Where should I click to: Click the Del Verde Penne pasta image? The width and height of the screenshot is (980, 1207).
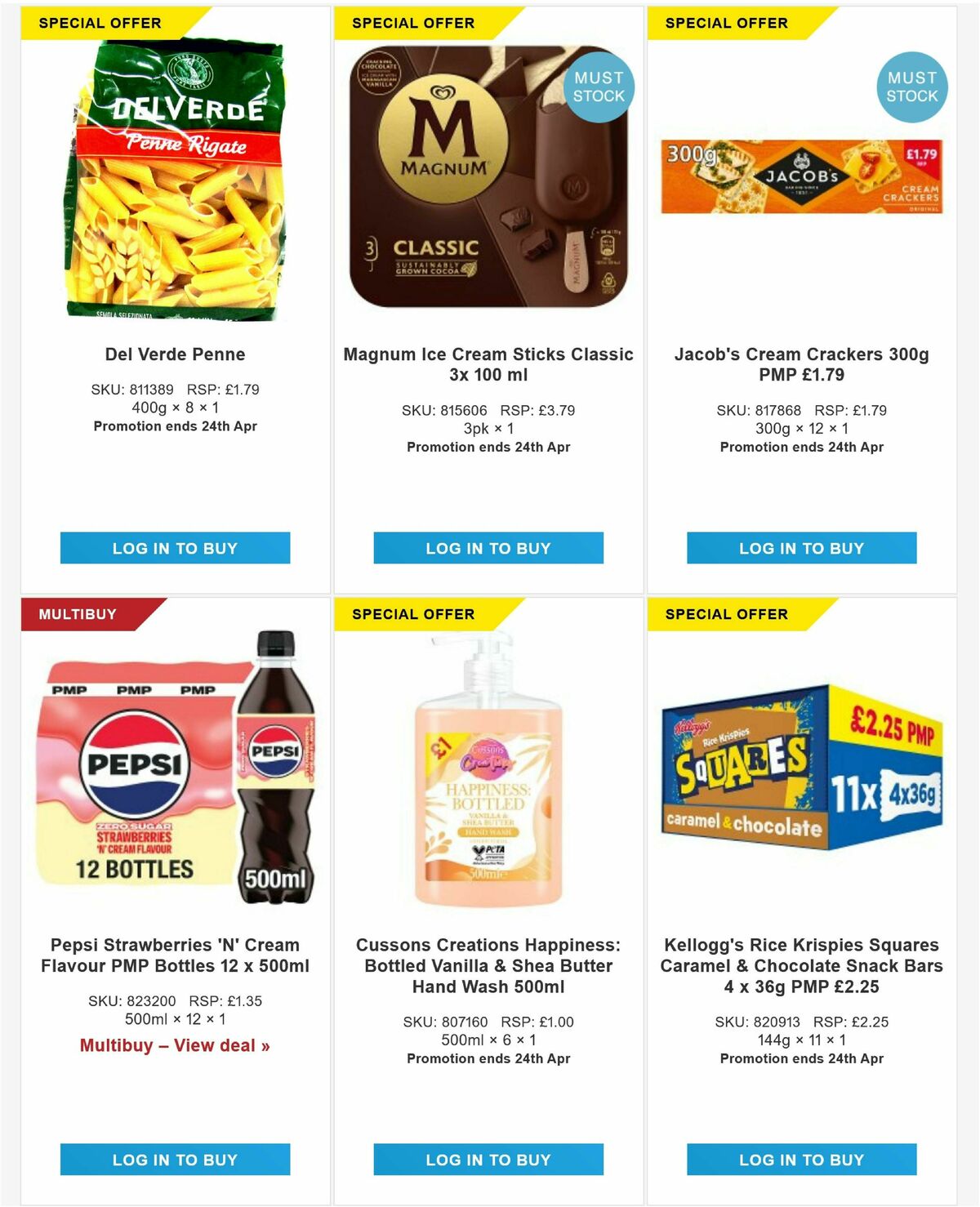[x=171, y=184]
